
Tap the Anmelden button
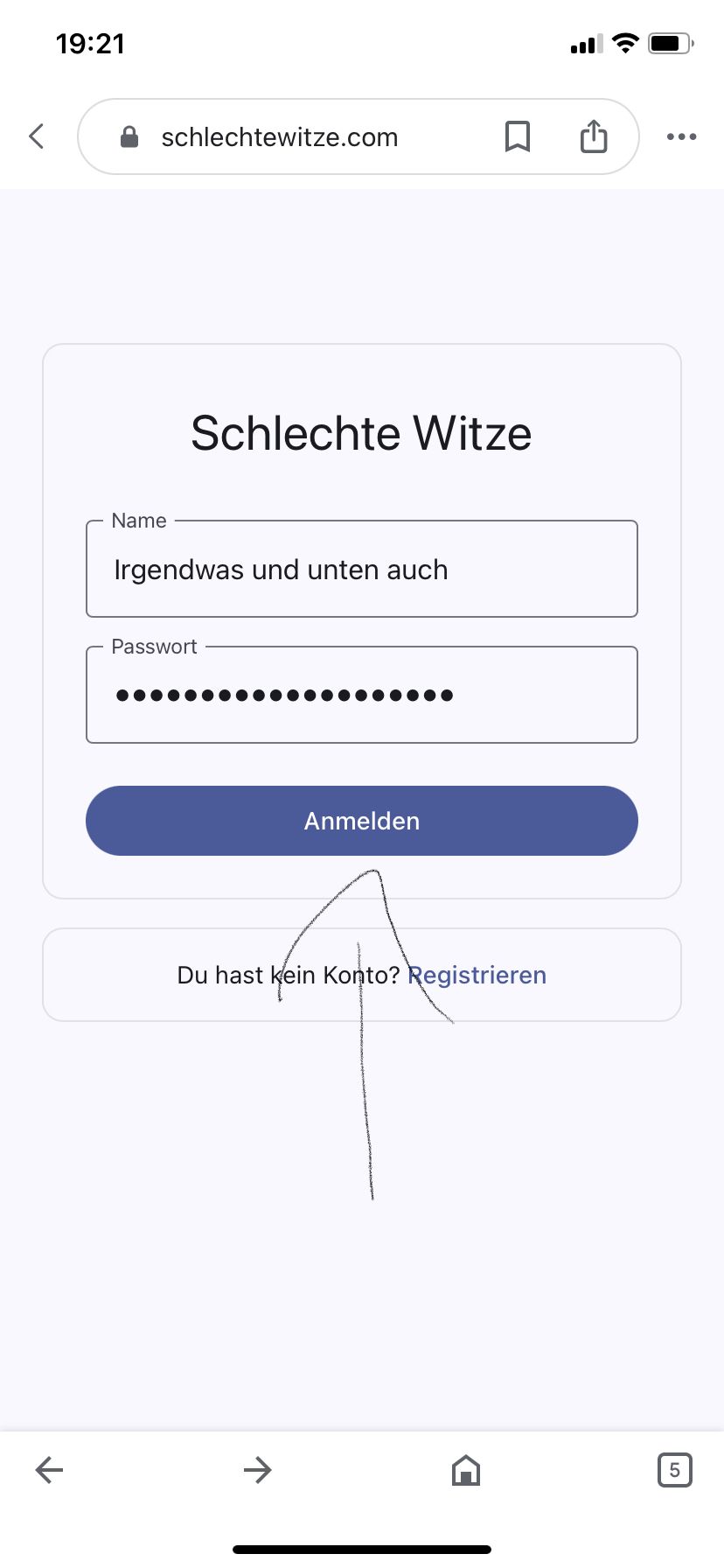362,821
